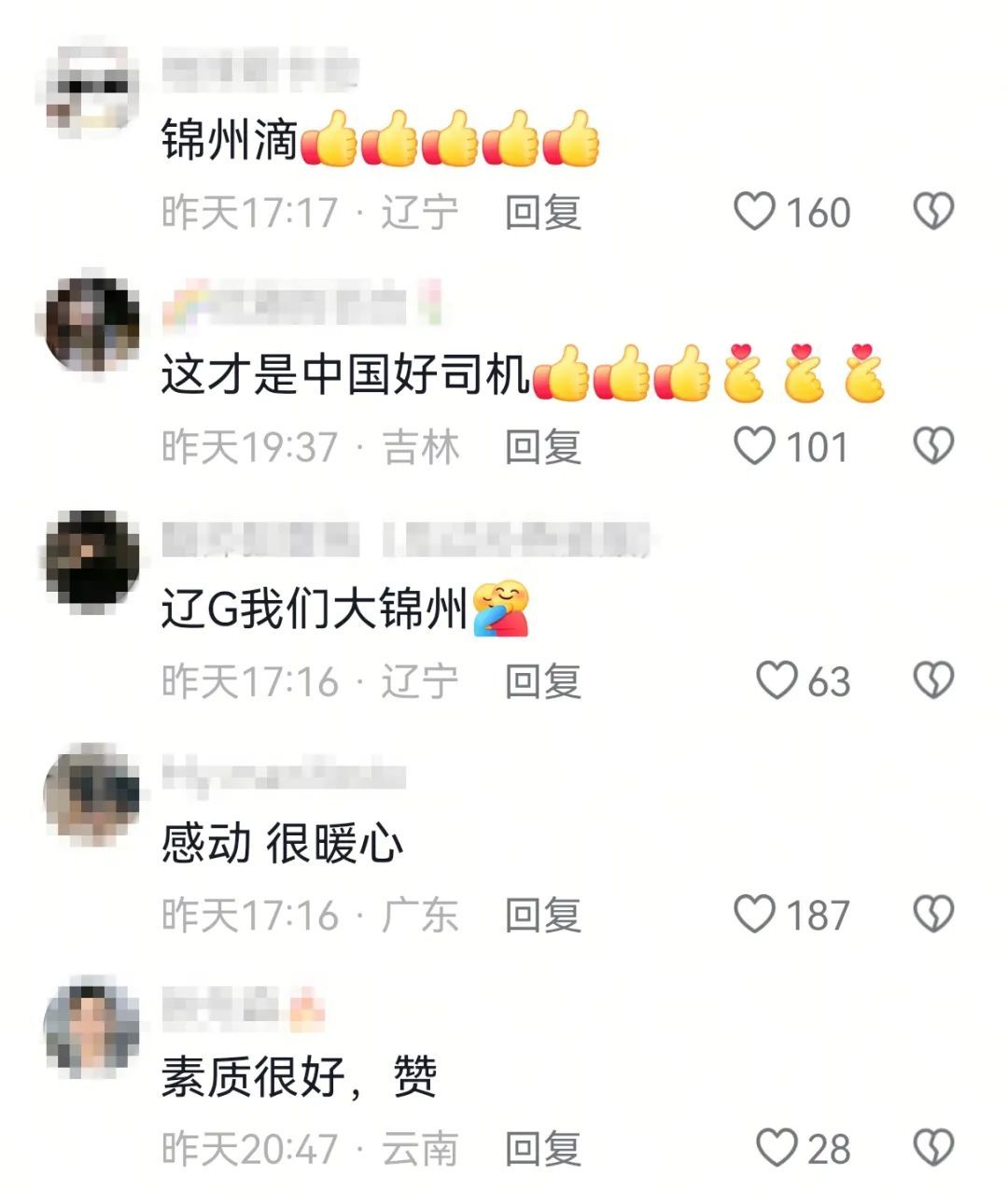Open the avatar of the "锦州滴" commenter
Image resolution: width=1008 pixels, height=1191 pixels.
pyautogui.click(x=92, y=91)
